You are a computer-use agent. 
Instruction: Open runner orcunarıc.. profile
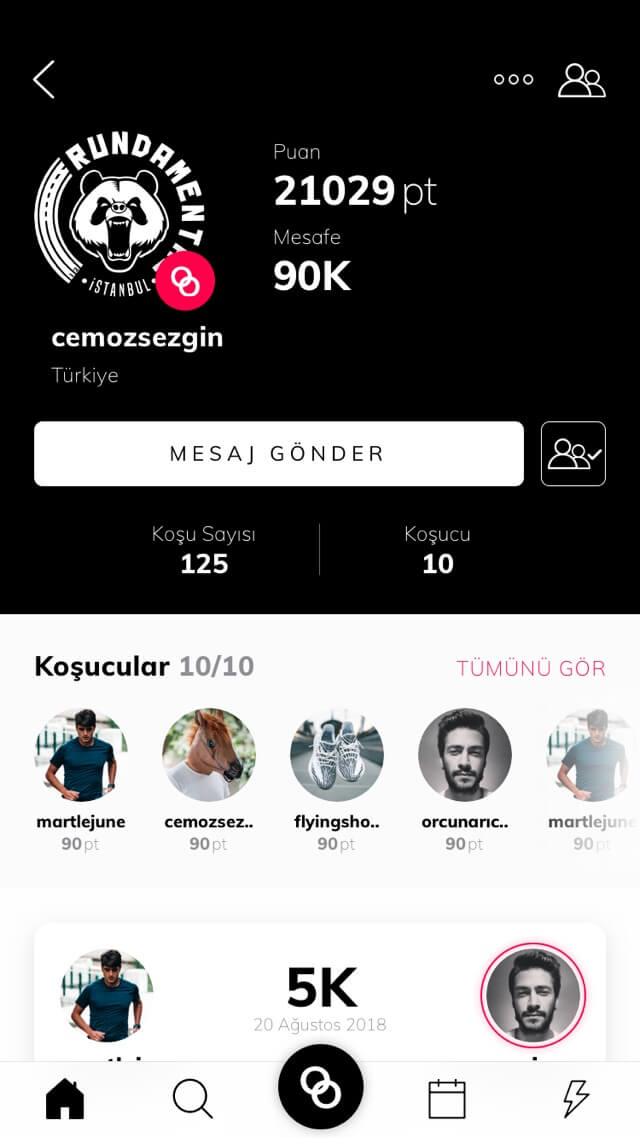point(465,755)
